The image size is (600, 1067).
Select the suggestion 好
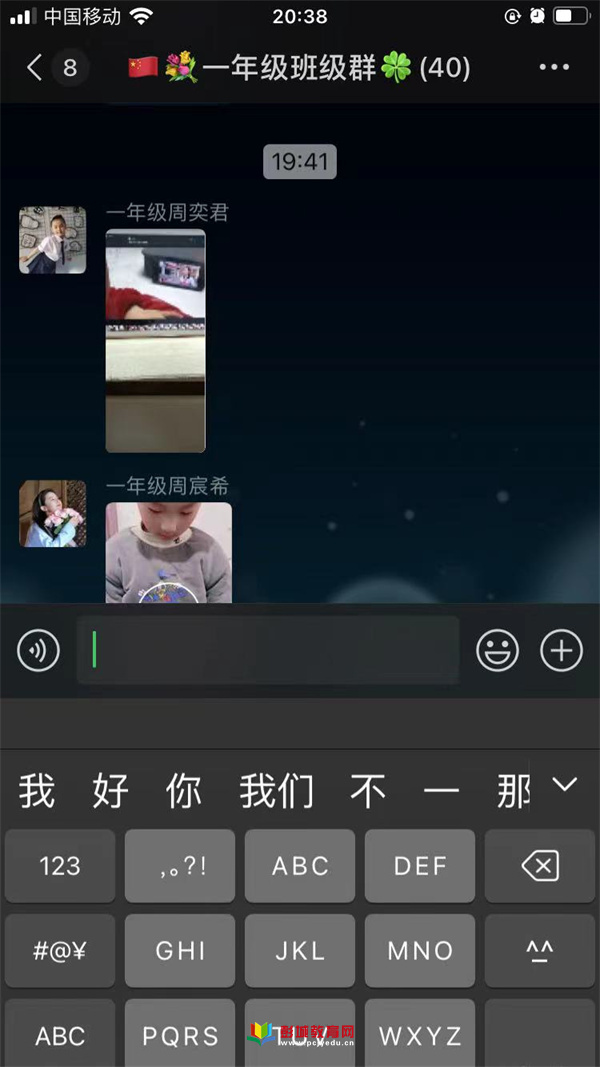pos(110,791)
